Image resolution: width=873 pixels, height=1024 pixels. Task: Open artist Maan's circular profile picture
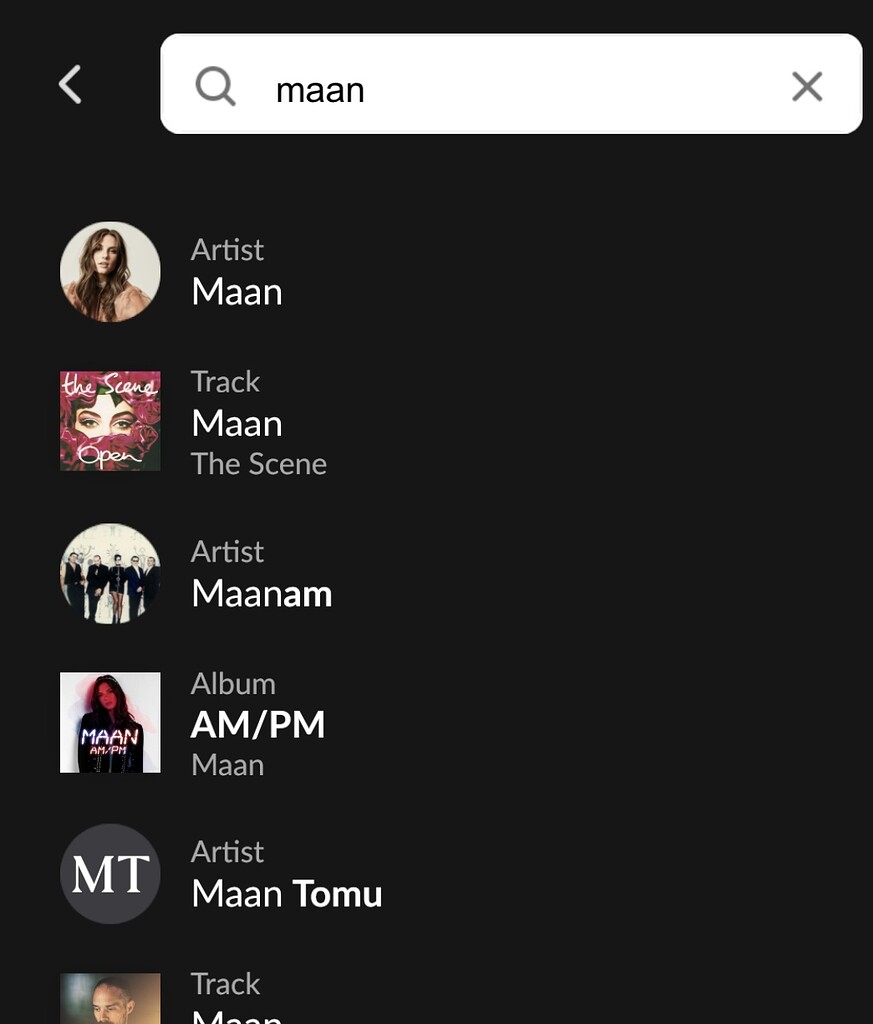110,271
